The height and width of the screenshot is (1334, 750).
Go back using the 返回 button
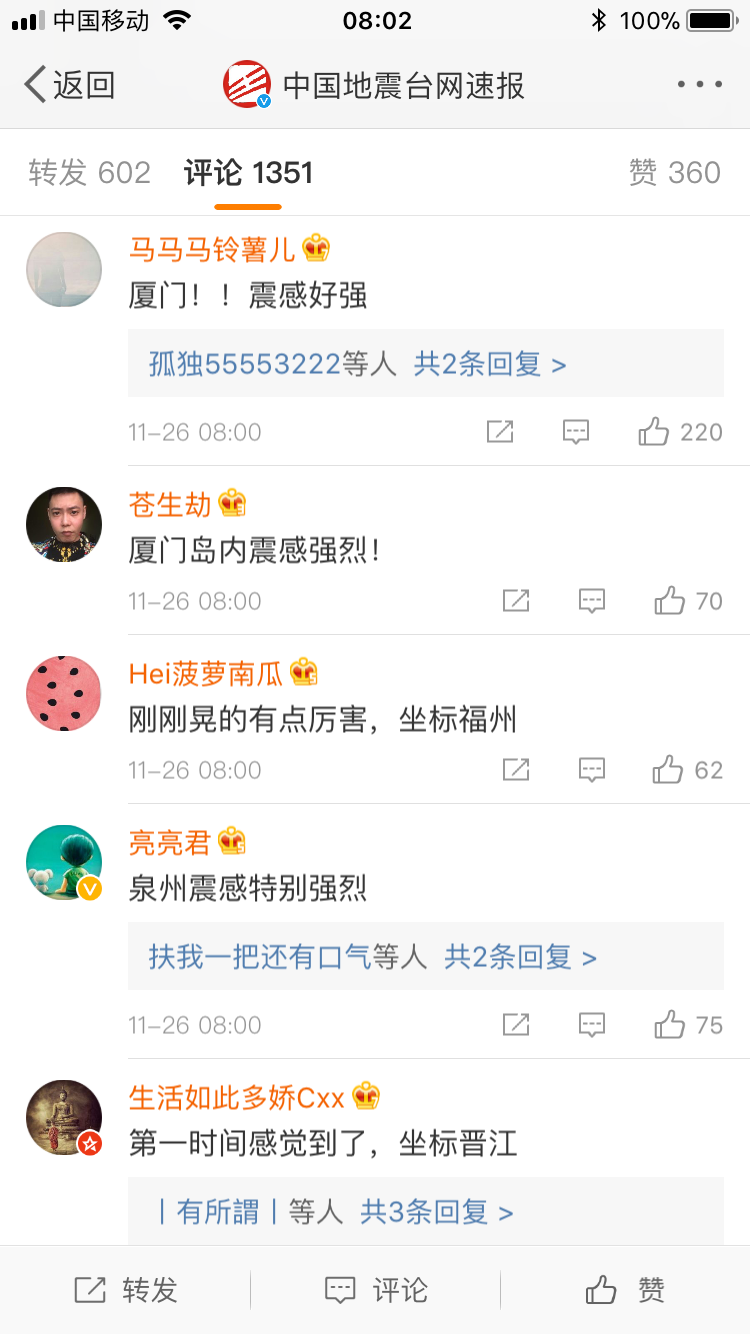[x=70, y=85]
